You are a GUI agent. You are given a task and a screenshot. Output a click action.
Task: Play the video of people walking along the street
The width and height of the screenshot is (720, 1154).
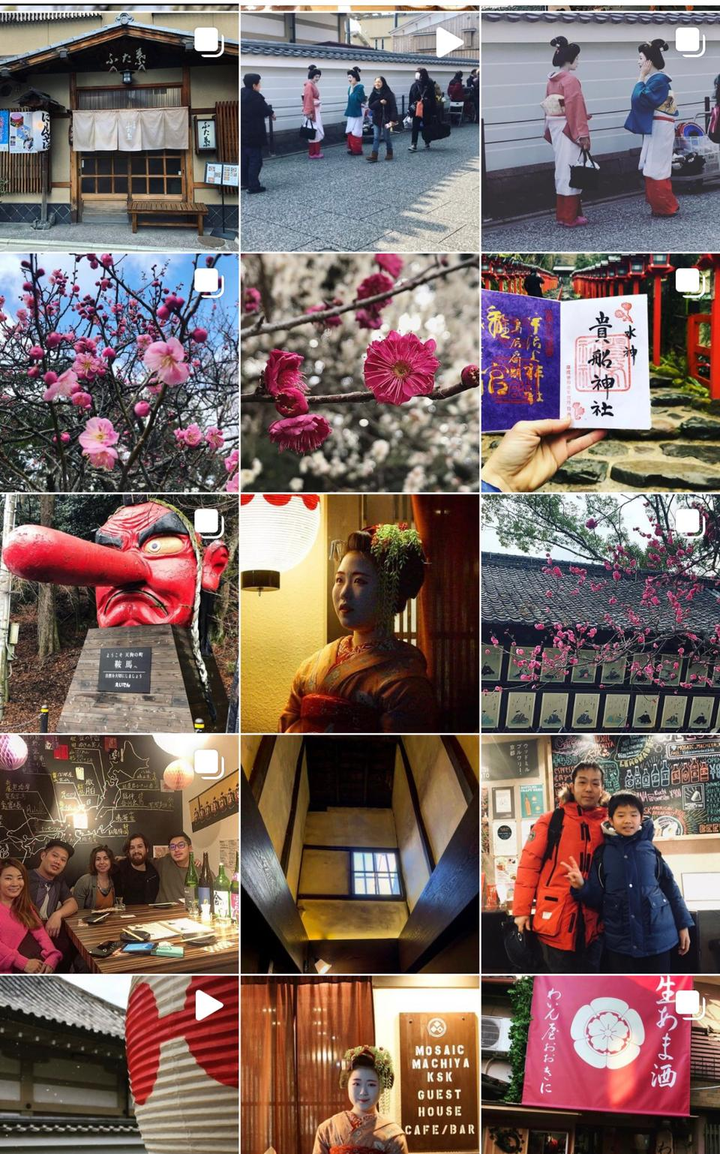pyautogui.click(x=360, y=130)
